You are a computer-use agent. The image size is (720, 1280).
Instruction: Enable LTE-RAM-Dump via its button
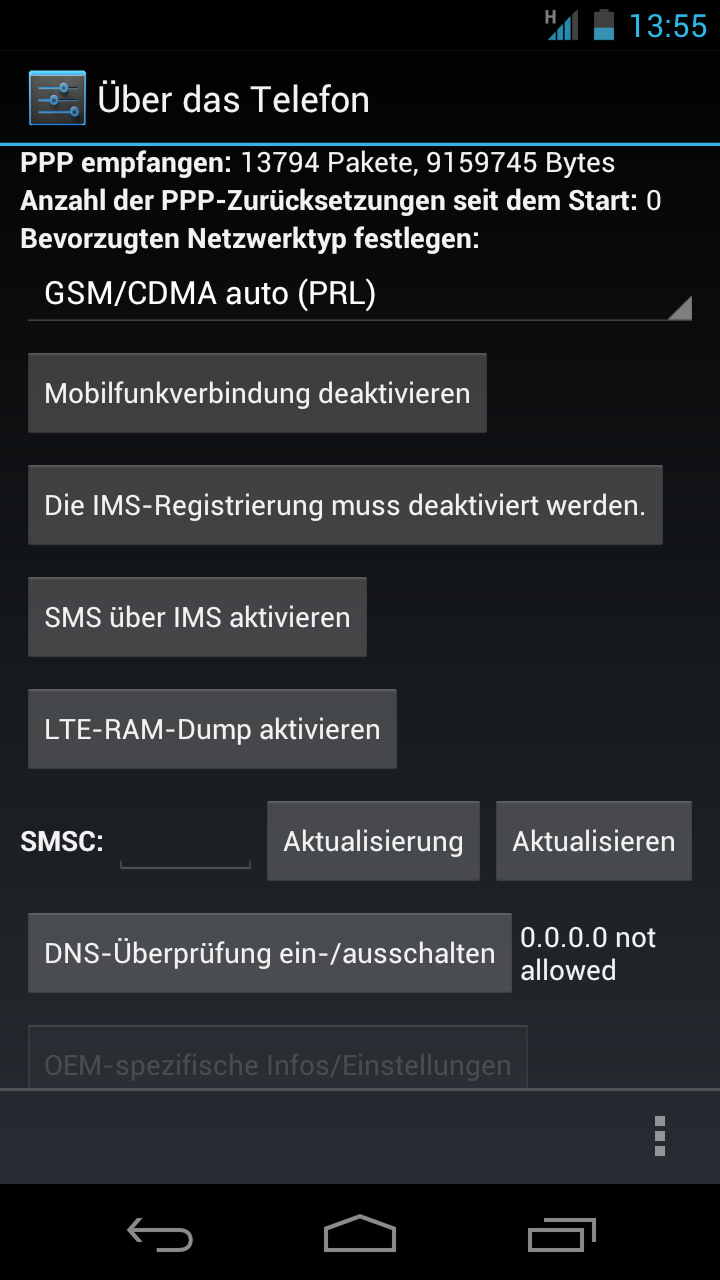pos(212,729)
